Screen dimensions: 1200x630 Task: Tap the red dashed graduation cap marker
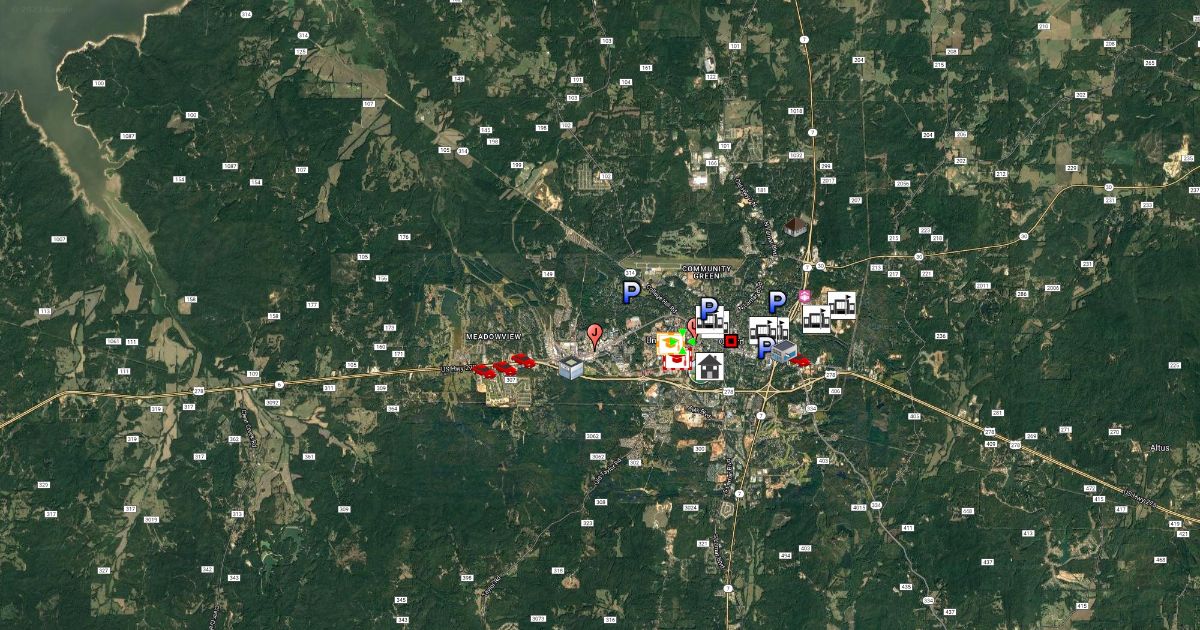pyautogui.click(x=676, y=360)
